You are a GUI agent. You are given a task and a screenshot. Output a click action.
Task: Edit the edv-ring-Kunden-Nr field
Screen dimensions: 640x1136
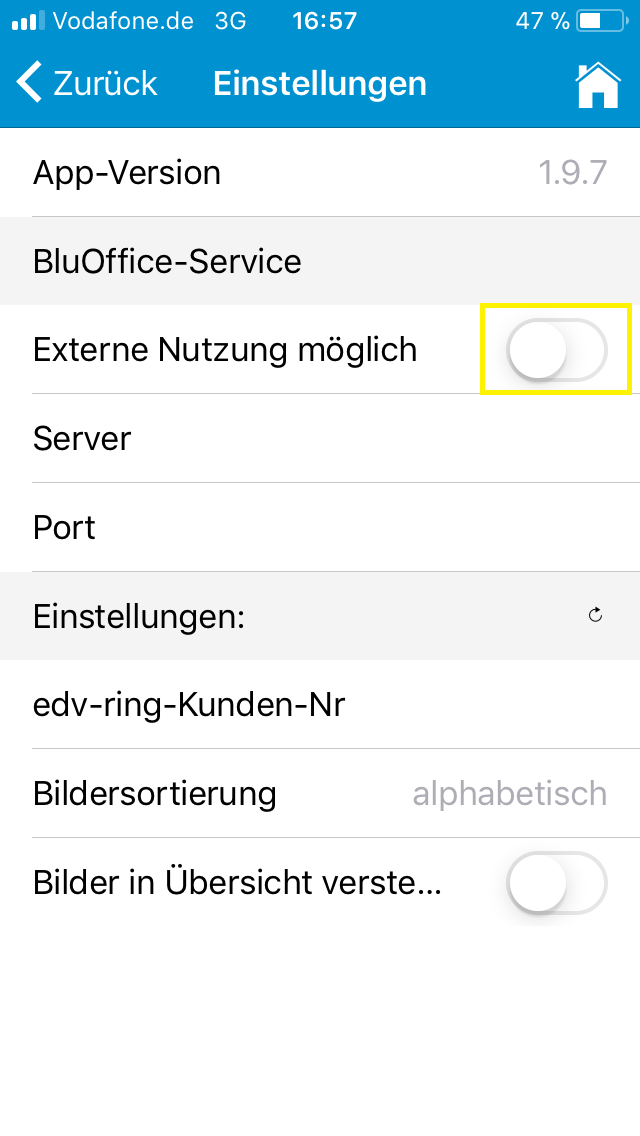(320, 705)
